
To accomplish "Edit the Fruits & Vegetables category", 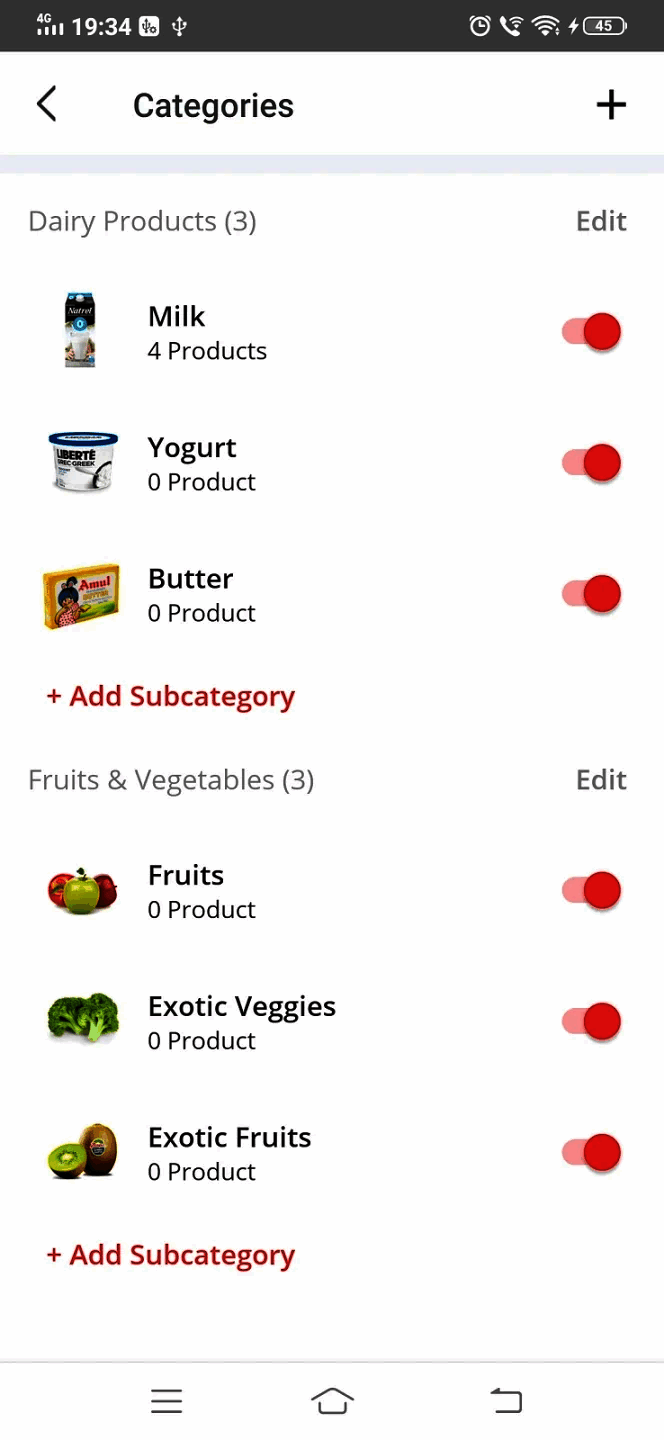I will [601, 780].
